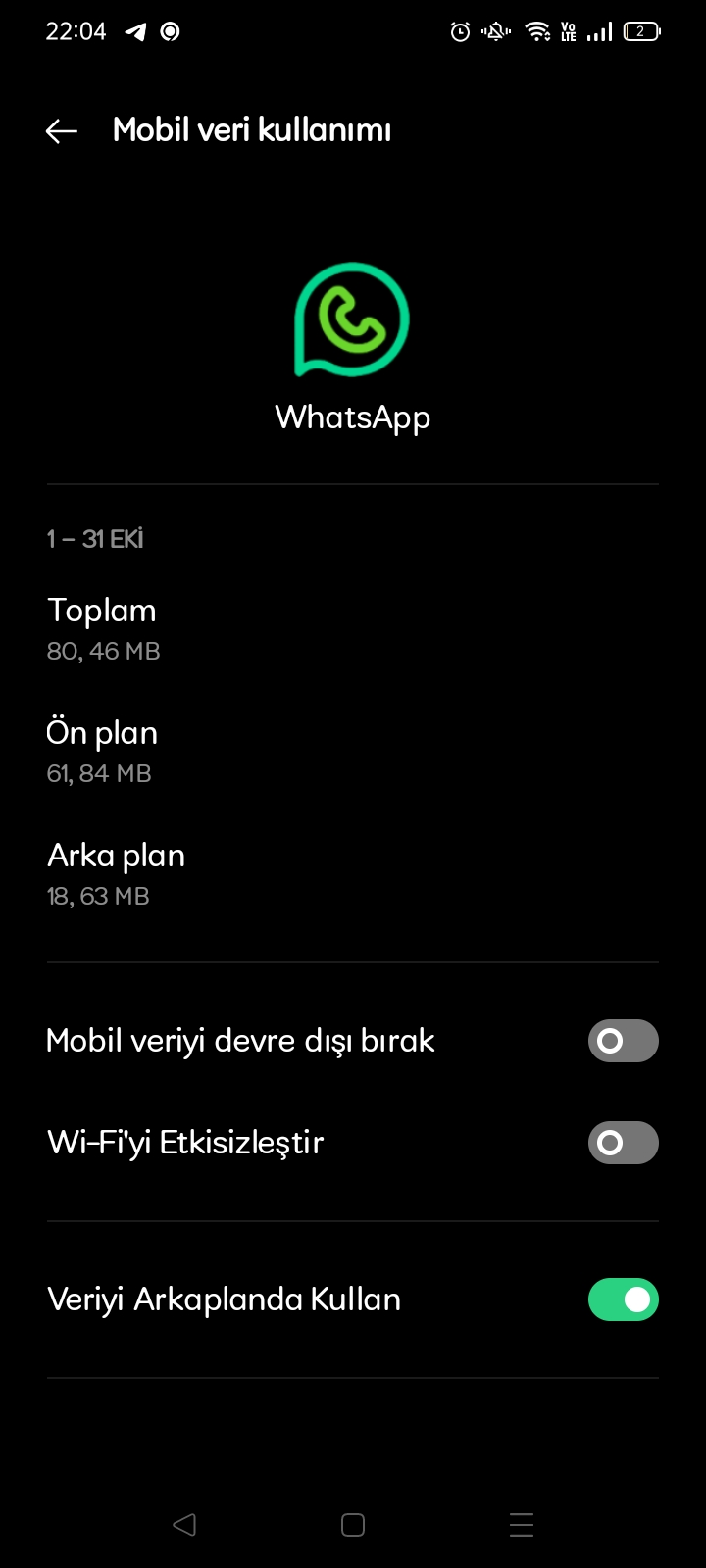Toggle Mobil veriyi devre dışı bırak switch
Screen dimensions: 706x1568
(623, 1041)
